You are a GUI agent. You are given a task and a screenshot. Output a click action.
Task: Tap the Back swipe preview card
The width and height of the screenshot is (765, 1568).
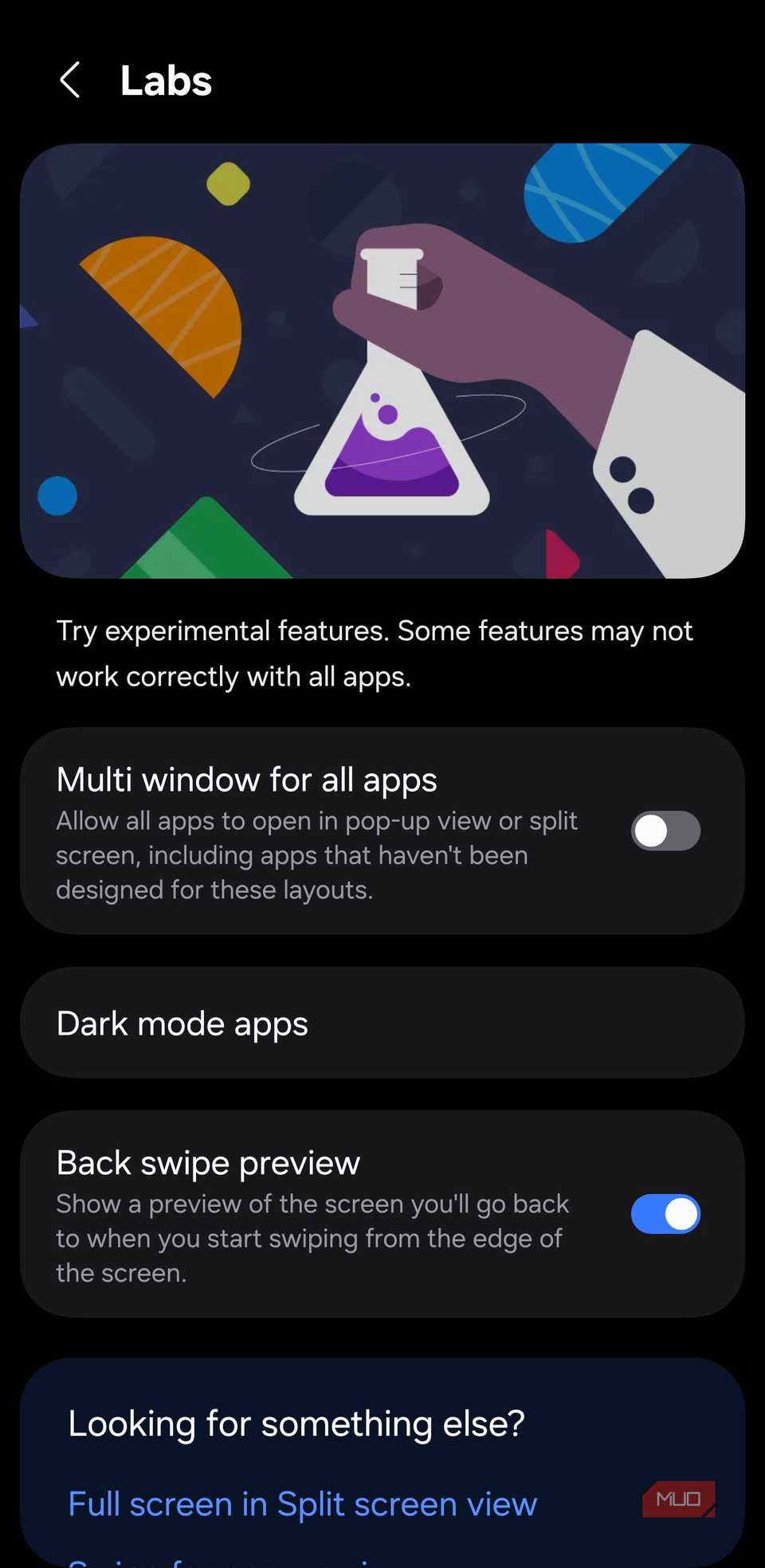tap(319, 1212)
